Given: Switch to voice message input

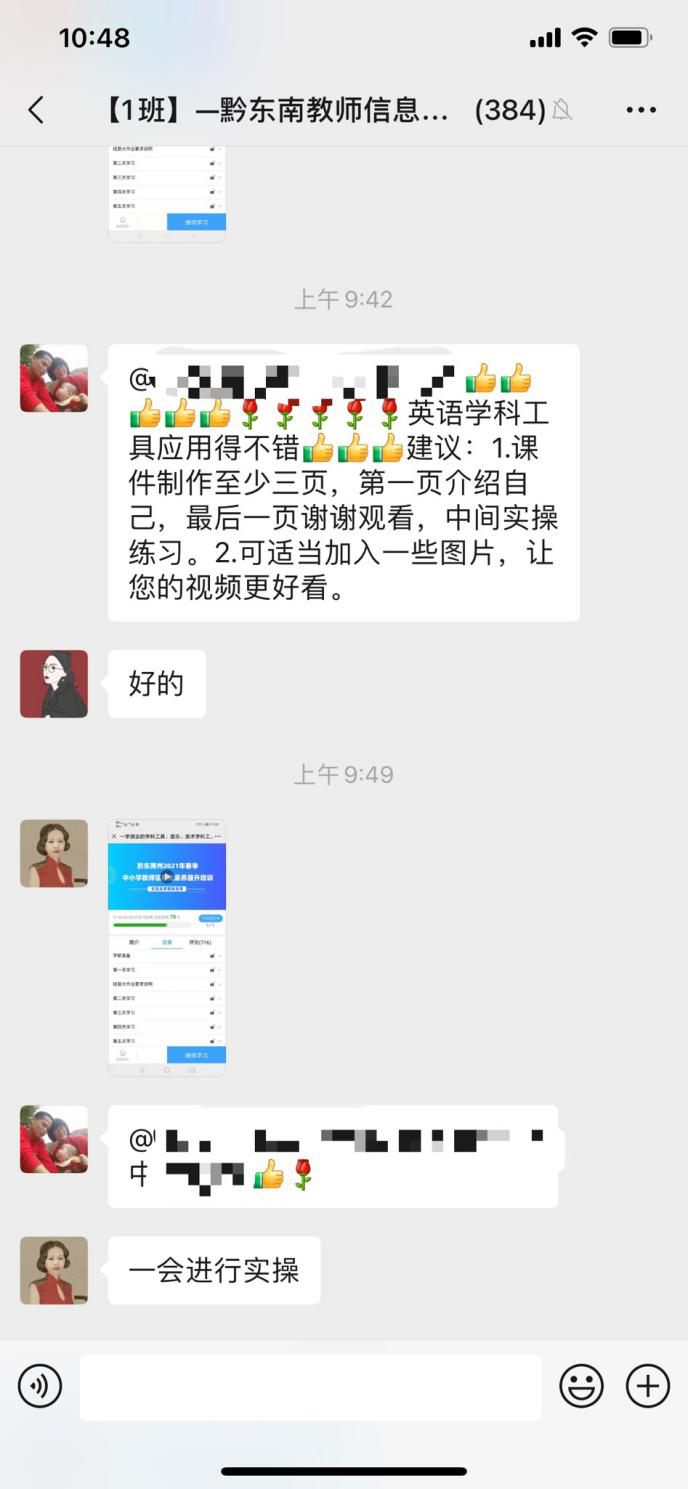Looking at the screenshot, I should [x=40, y=1386].
